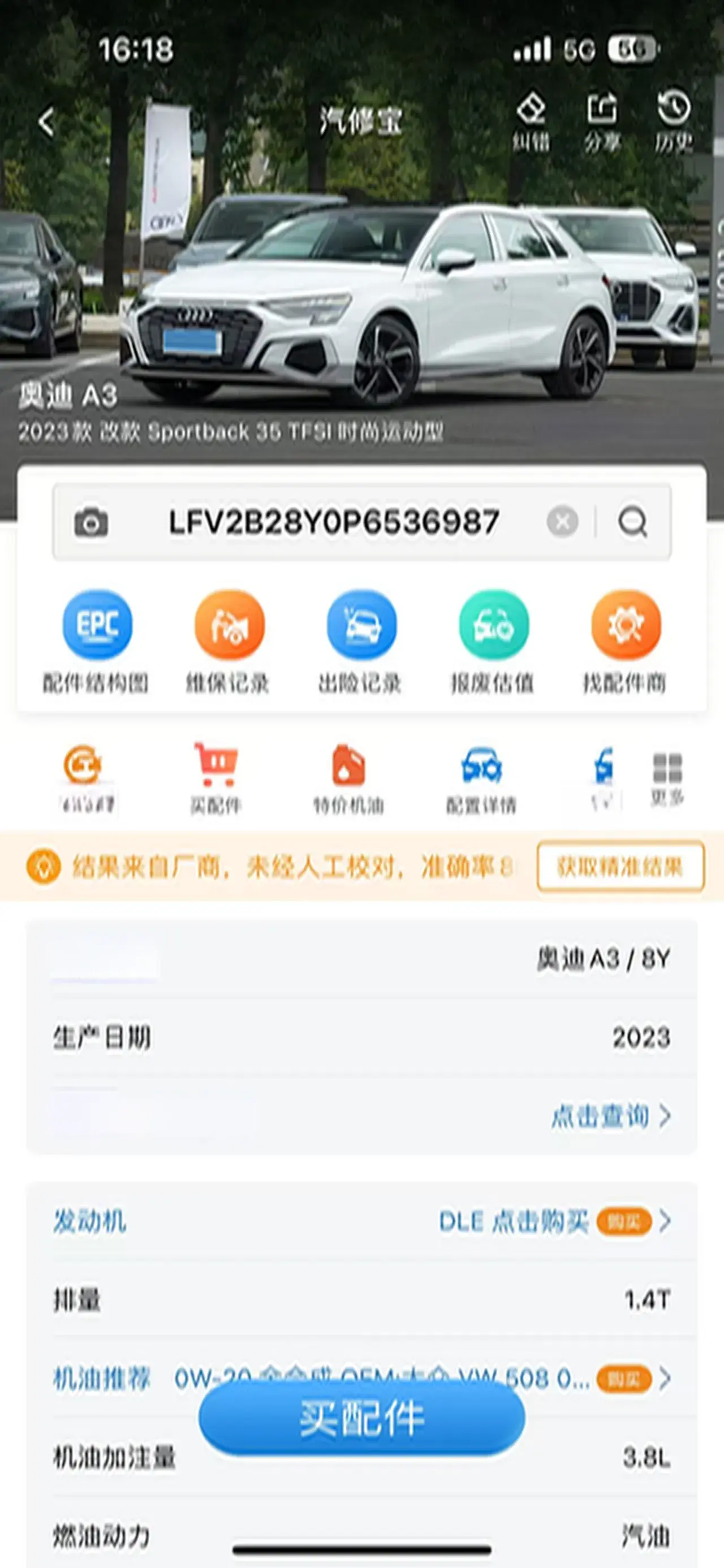Share this vehicle result via 分享
This screenshot has width=724, height=1568.
pyautogui.click(x=602, y=121)
